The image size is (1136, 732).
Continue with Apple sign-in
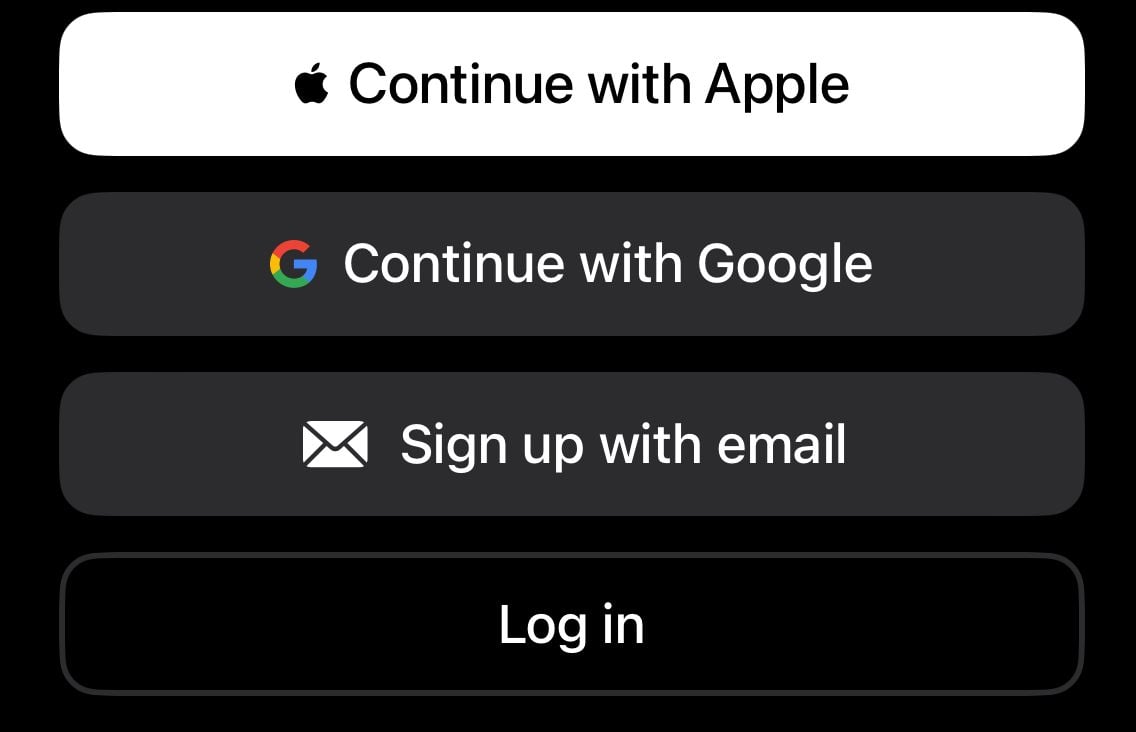click(571, 84)
